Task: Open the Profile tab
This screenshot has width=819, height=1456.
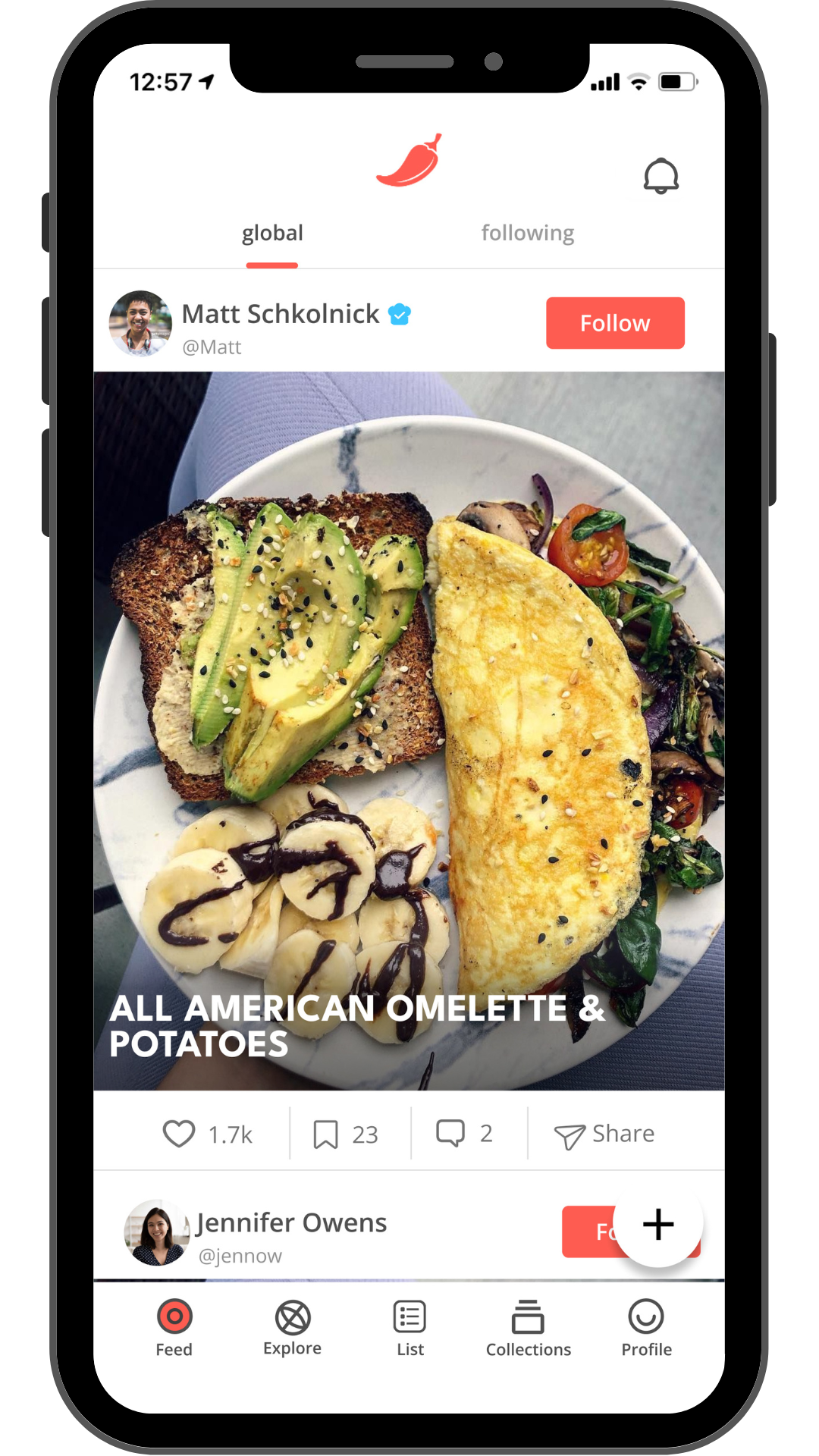Action: pyautogui.click(x=646, y=1327)
